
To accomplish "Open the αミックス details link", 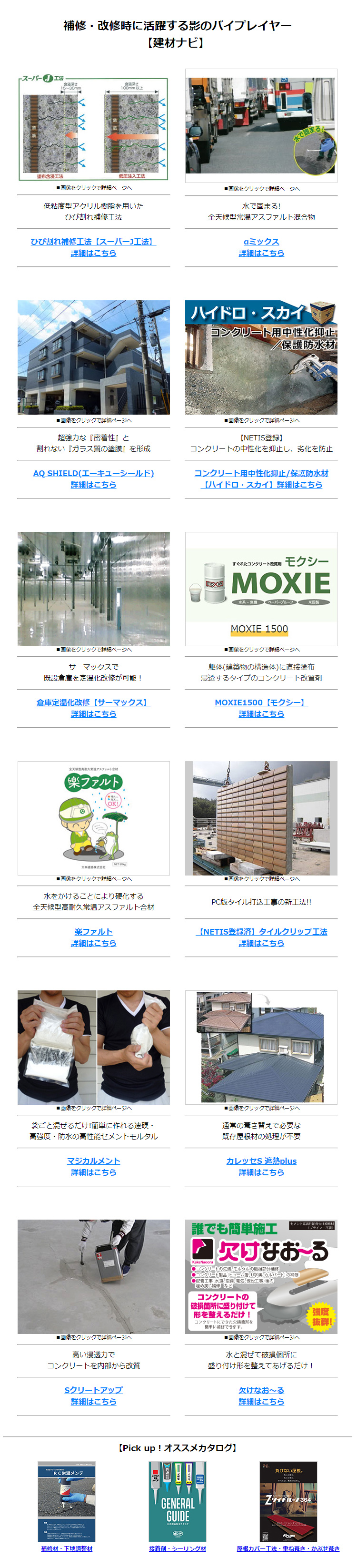I will coord(261,246).
